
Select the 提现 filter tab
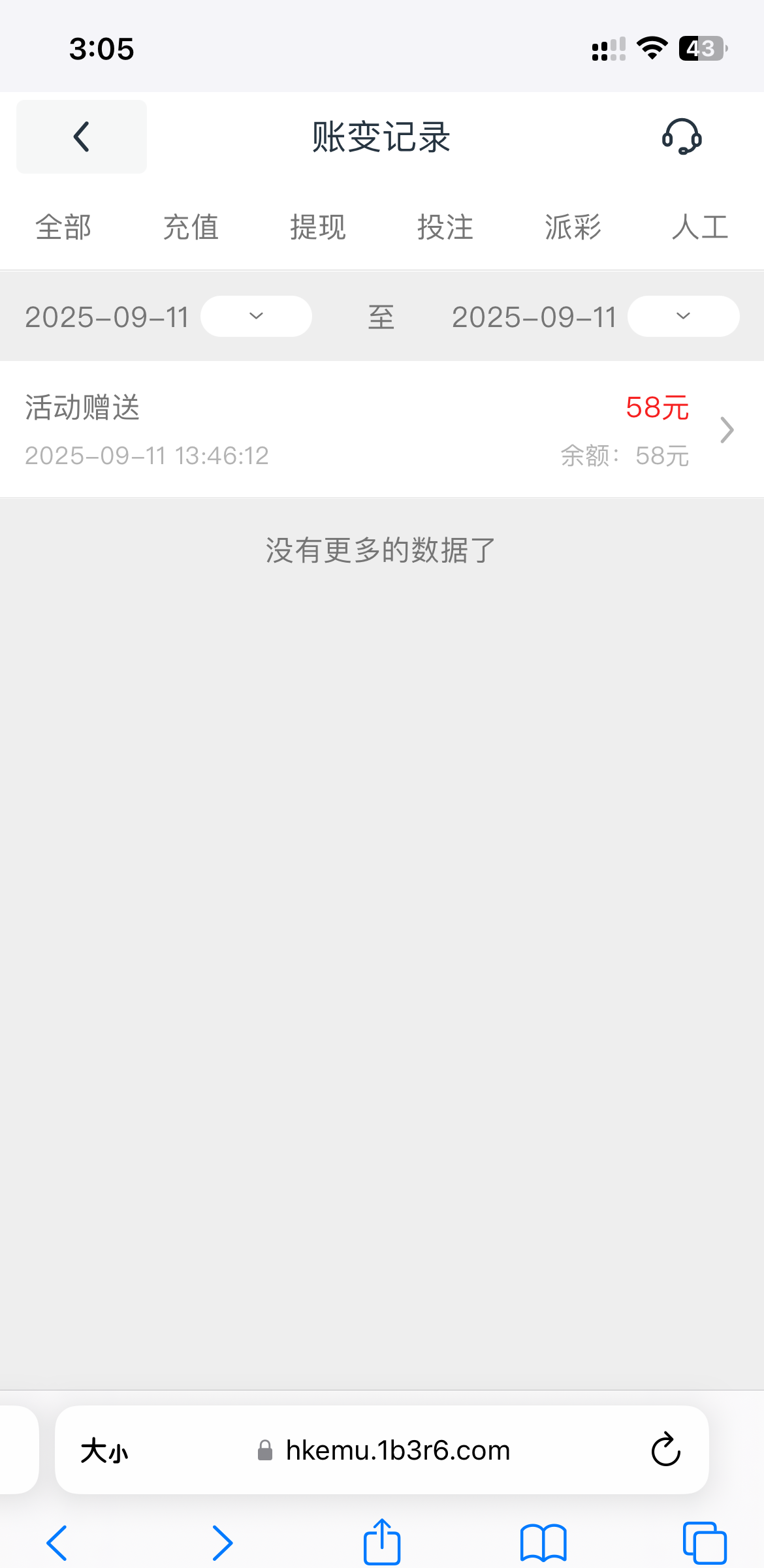[318, 227]
